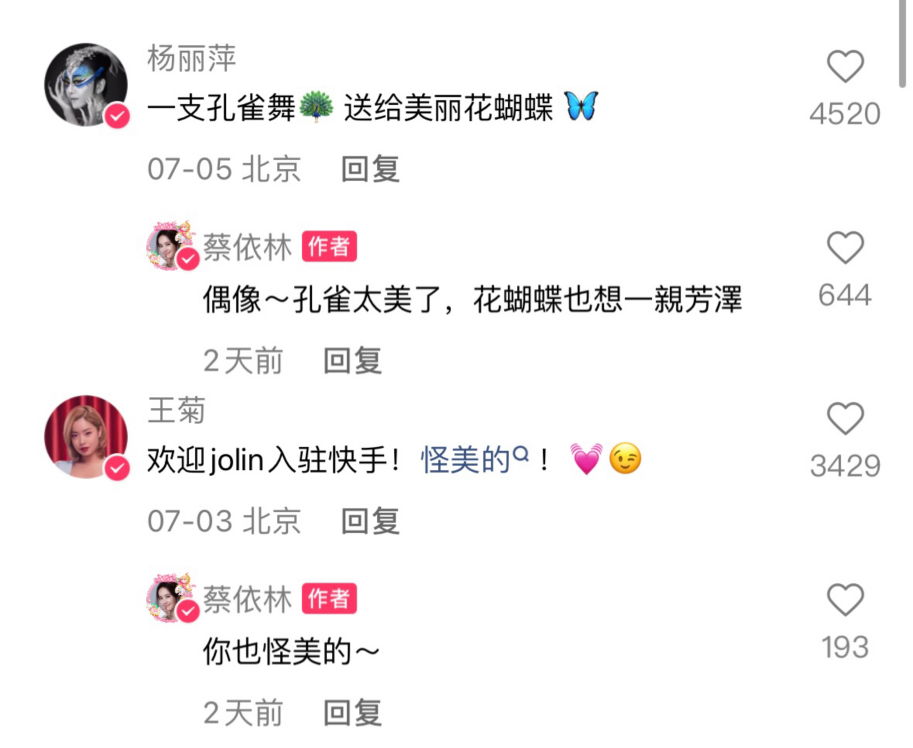
Task: Like 蔡依林's reply 你也怪美的
Action: [x=845, y=601]
